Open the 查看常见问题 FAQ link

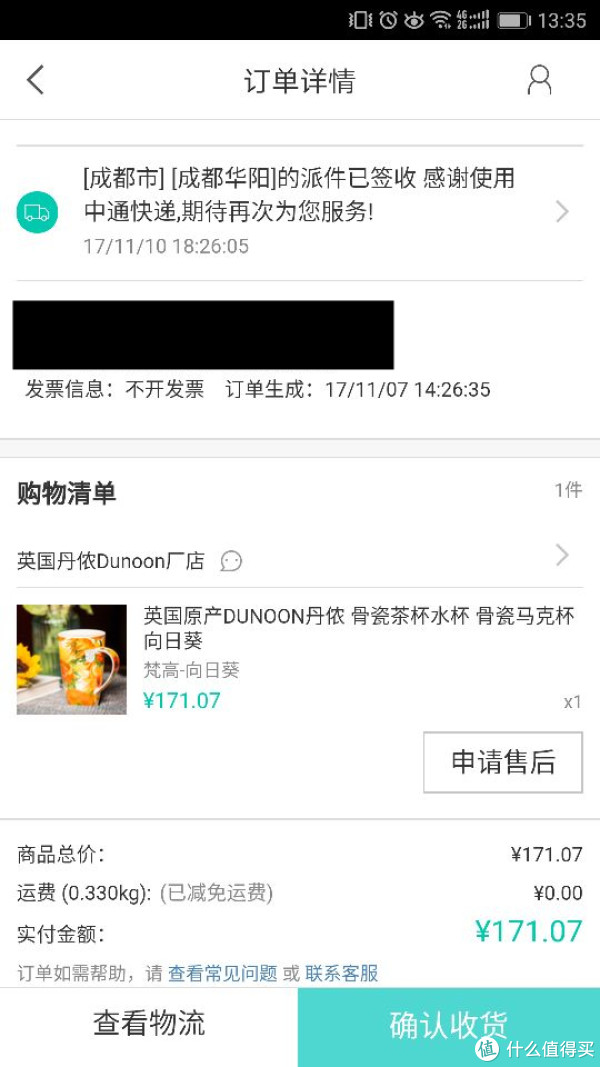(x=222, y=973)
